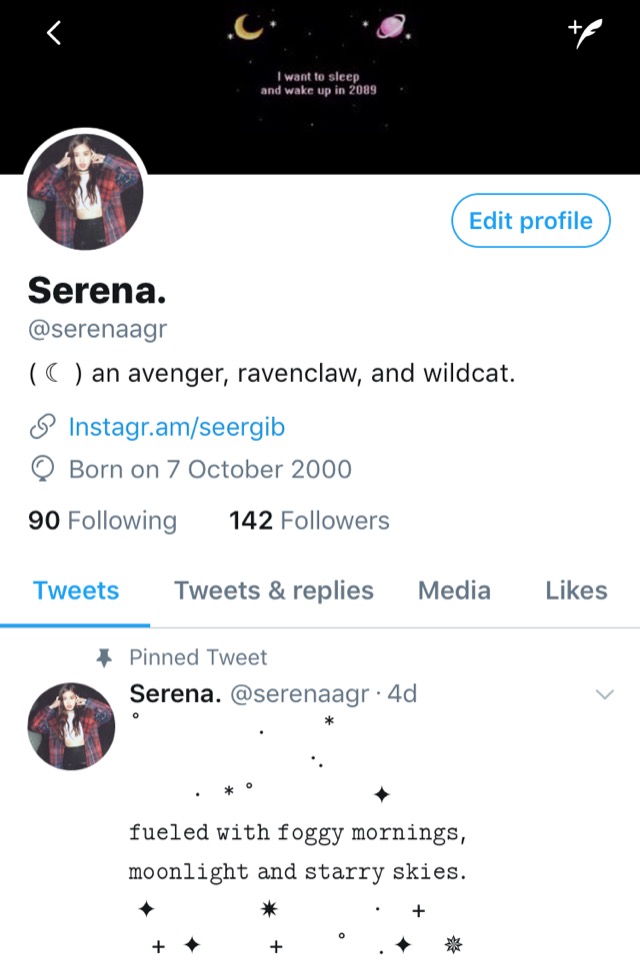Open the Instagr.am/seergib link

[x=176, y=427]
